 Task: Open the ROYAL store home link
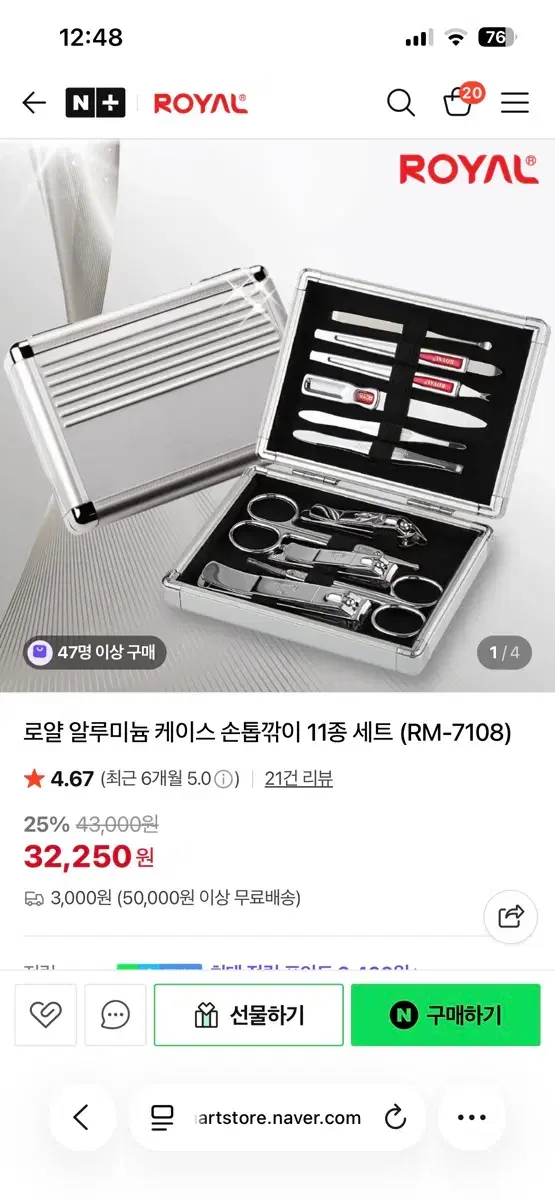[200, 103]
